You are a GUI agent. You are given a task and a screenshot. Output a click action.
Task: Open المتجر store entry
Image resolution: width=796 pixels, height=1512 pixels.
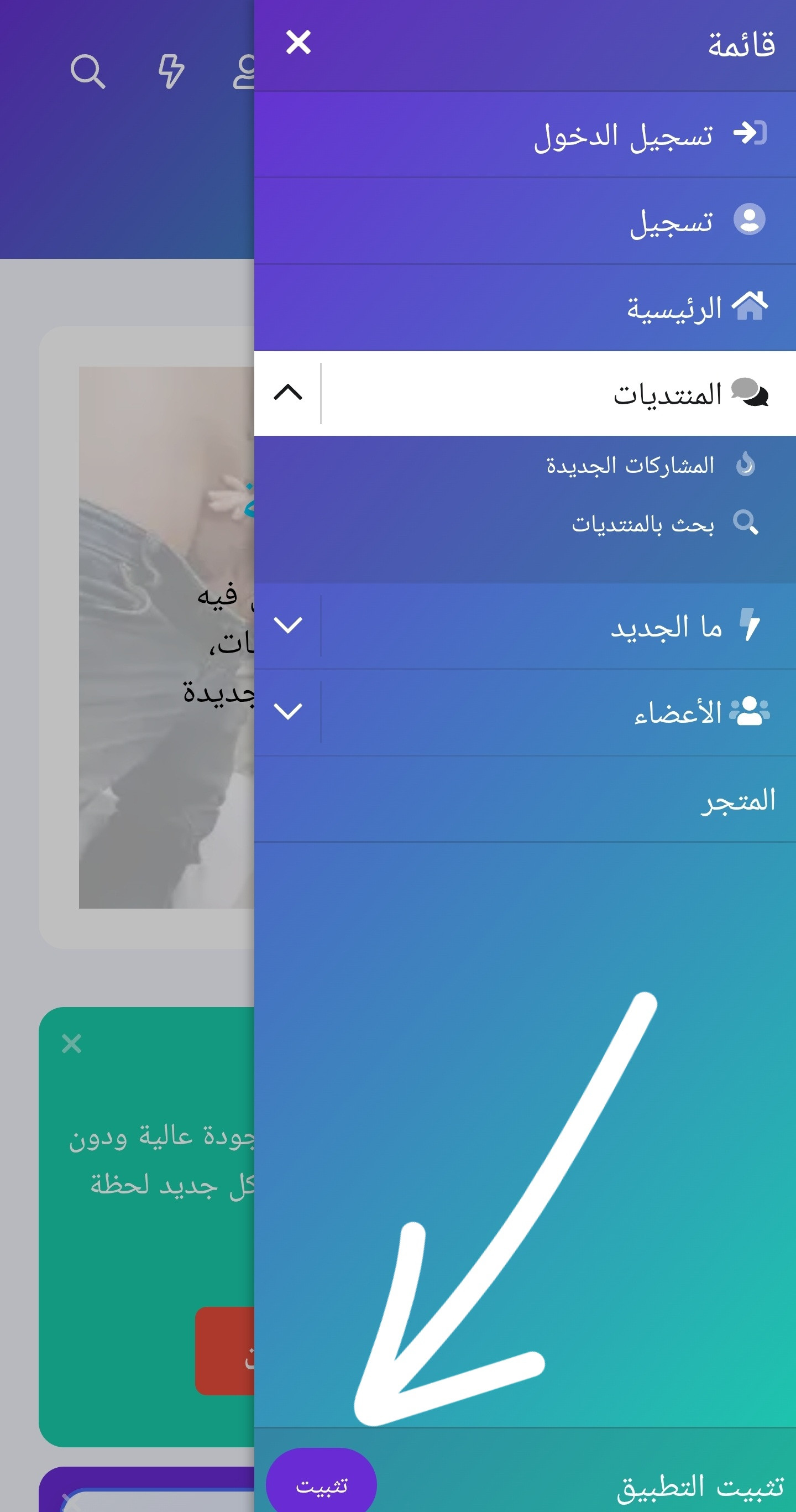738,800
